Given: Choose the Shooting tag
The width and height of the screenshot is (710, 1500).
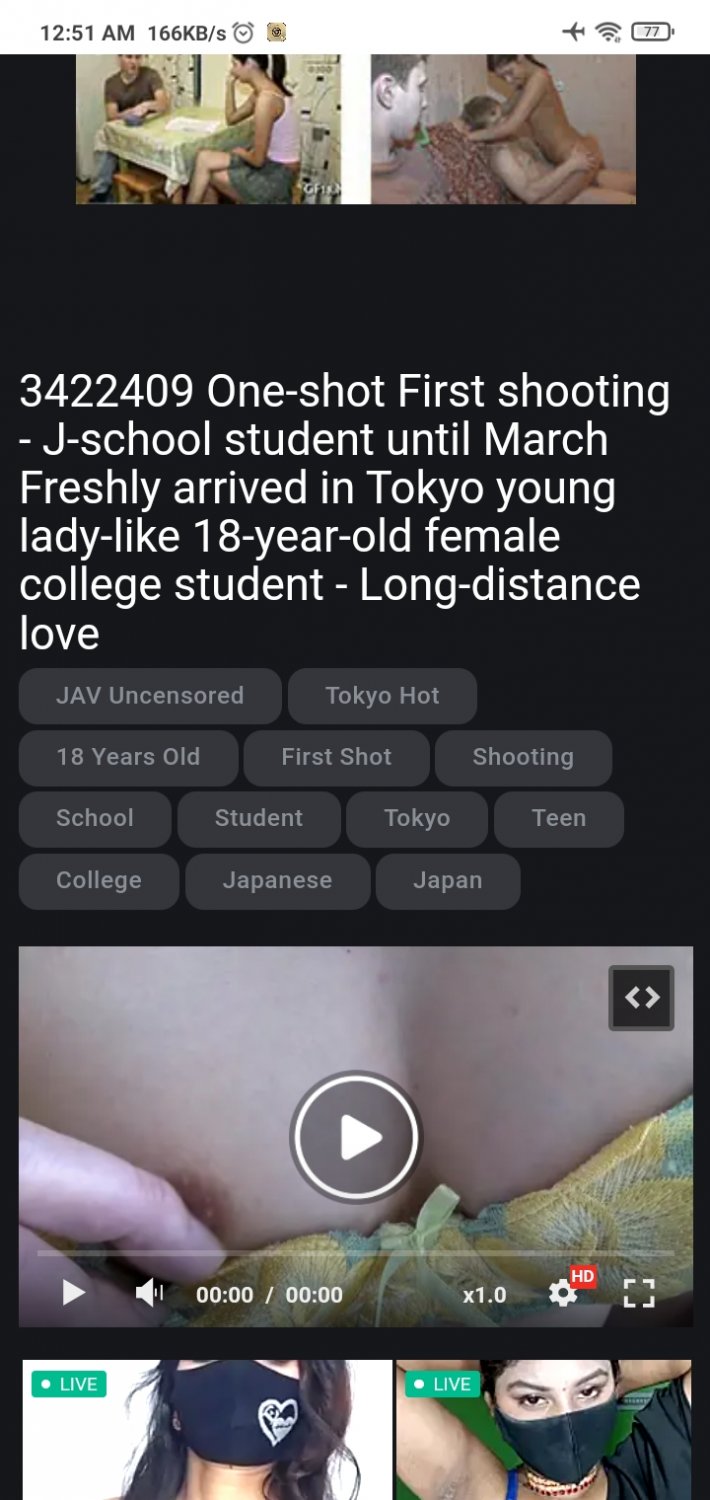Looking at the screenshot, I should click(x=523, y=757).
